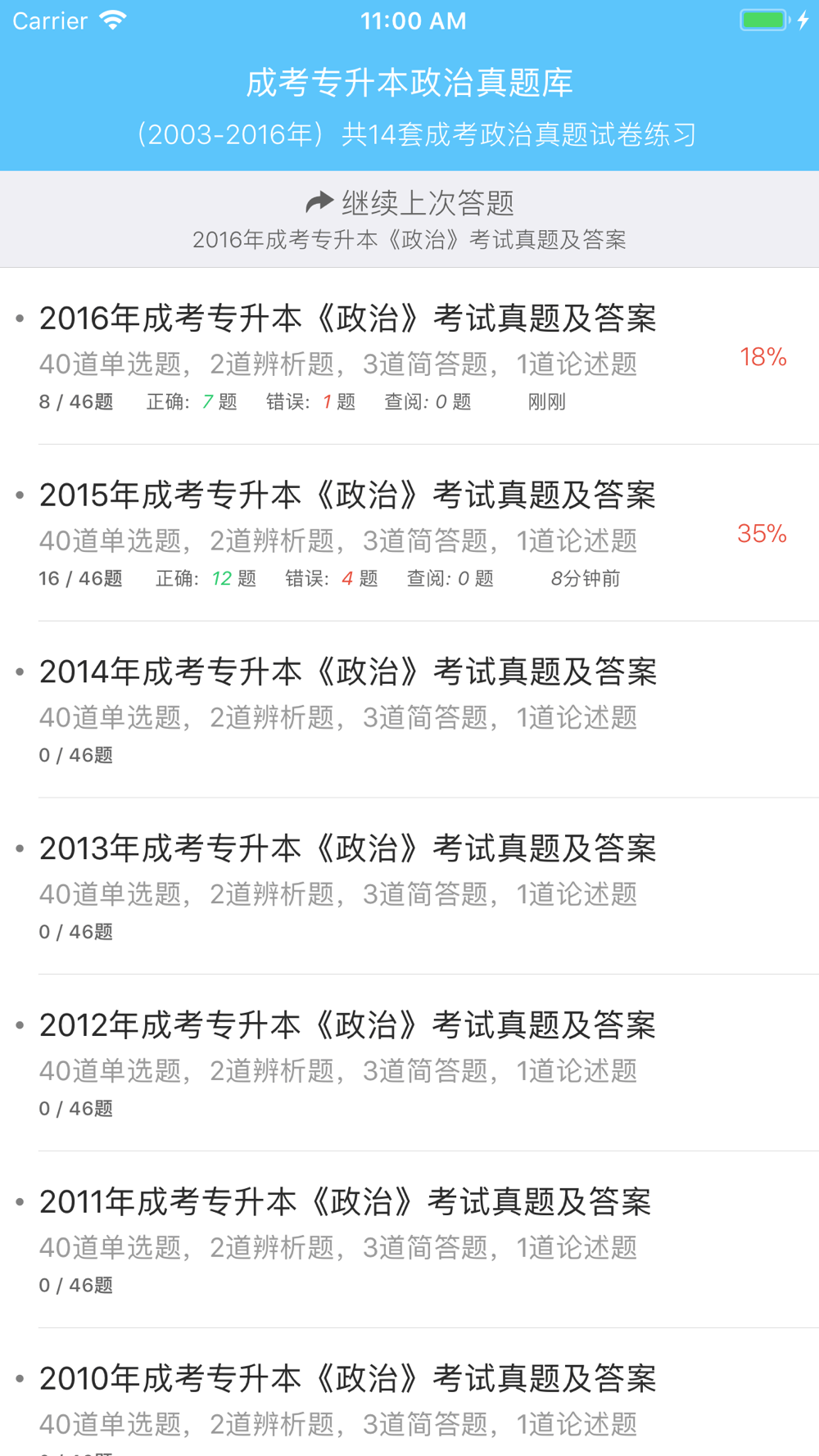Open the 2011年 政治 exam paper
819x1456 pixels.
[x=409, y=1241]
